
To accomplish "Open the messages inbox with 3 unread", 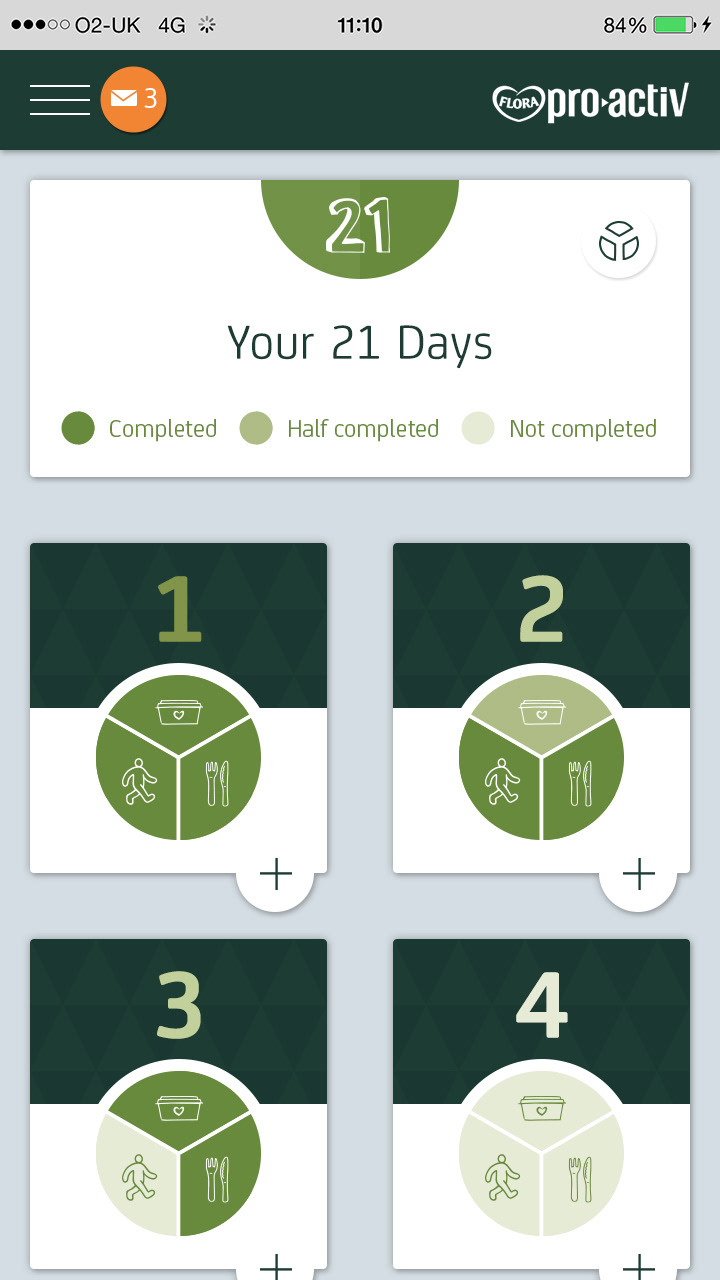I will tap(134, 99).
